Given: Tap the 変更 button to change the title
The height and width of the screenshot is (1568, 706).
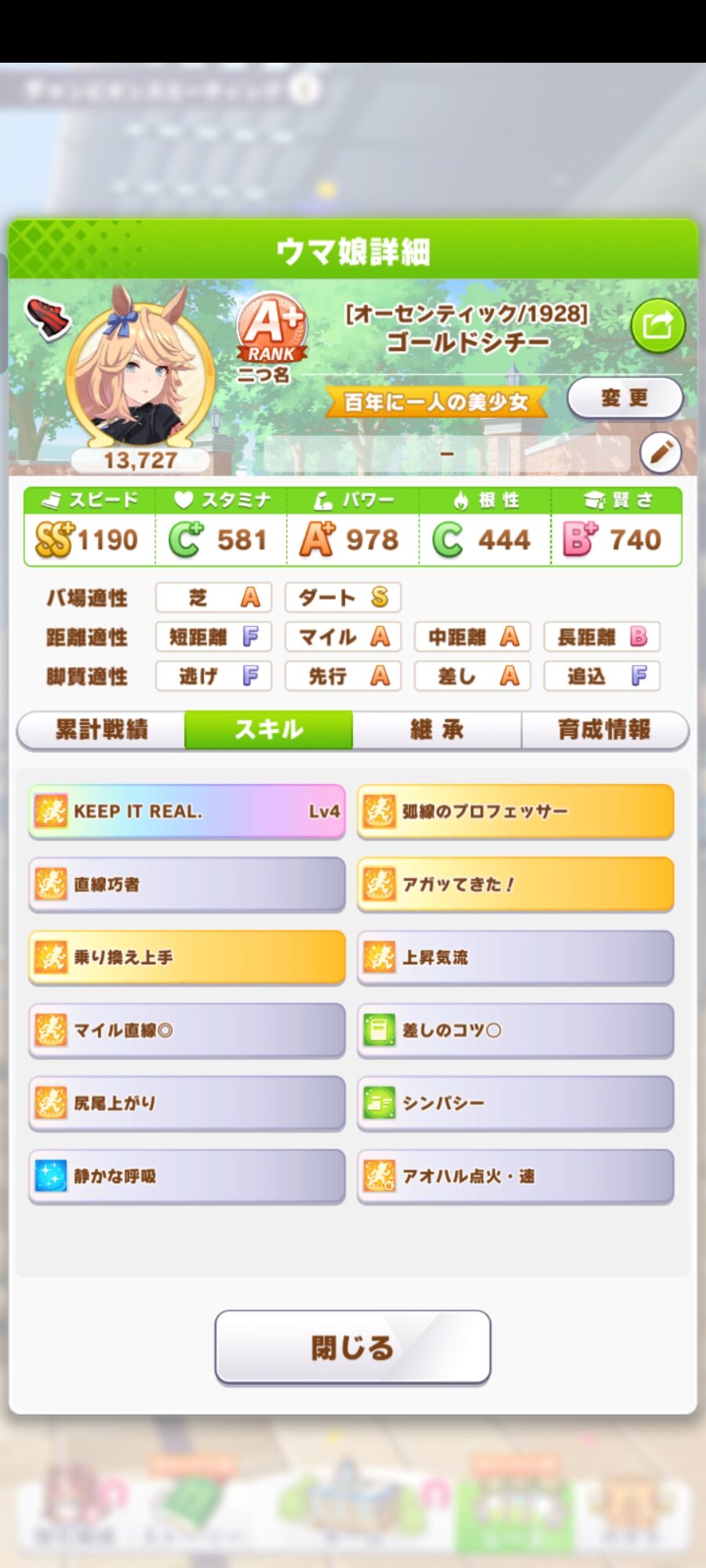Looking at the screenshot, I should (x=625, y=398).
